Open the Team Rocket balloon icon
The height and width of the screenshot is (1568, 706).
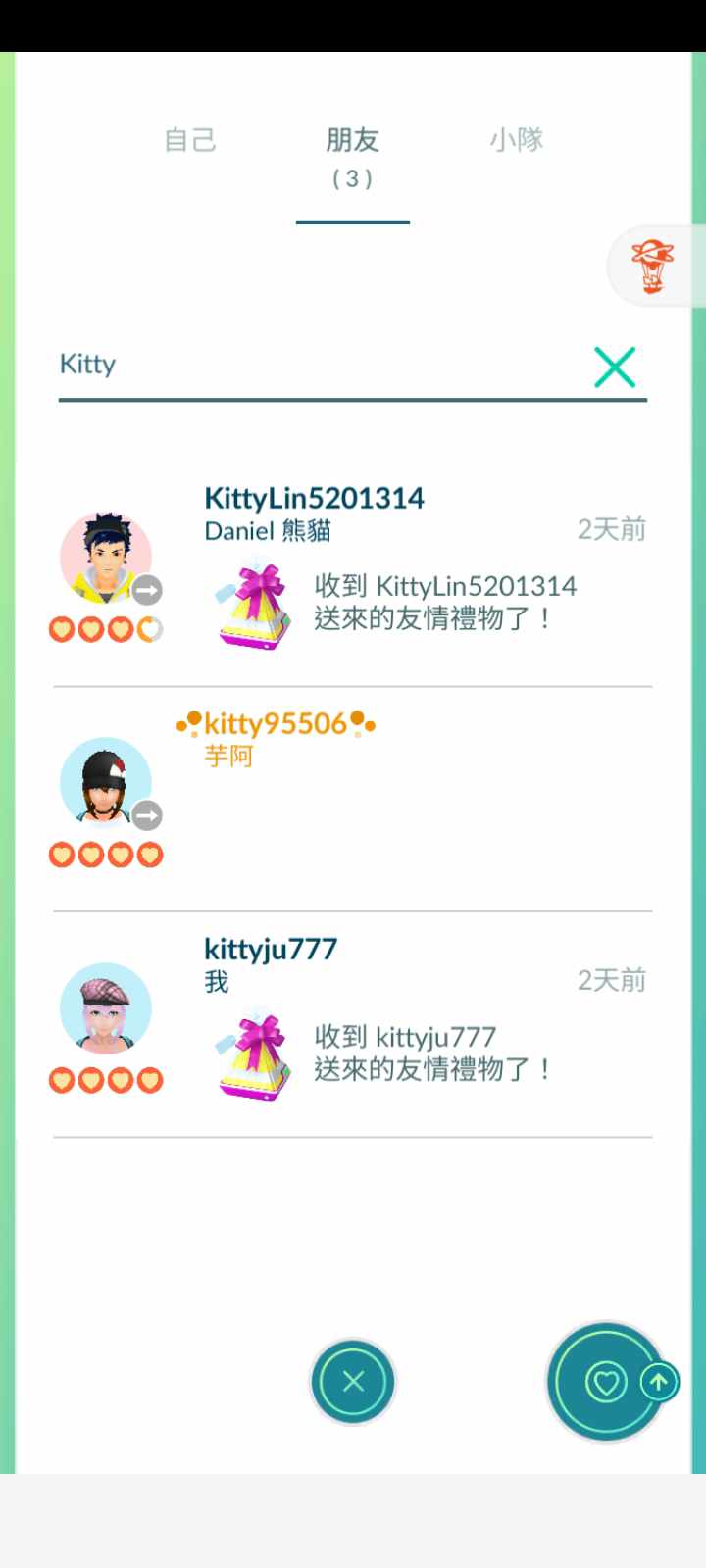(x=652, y=266)
